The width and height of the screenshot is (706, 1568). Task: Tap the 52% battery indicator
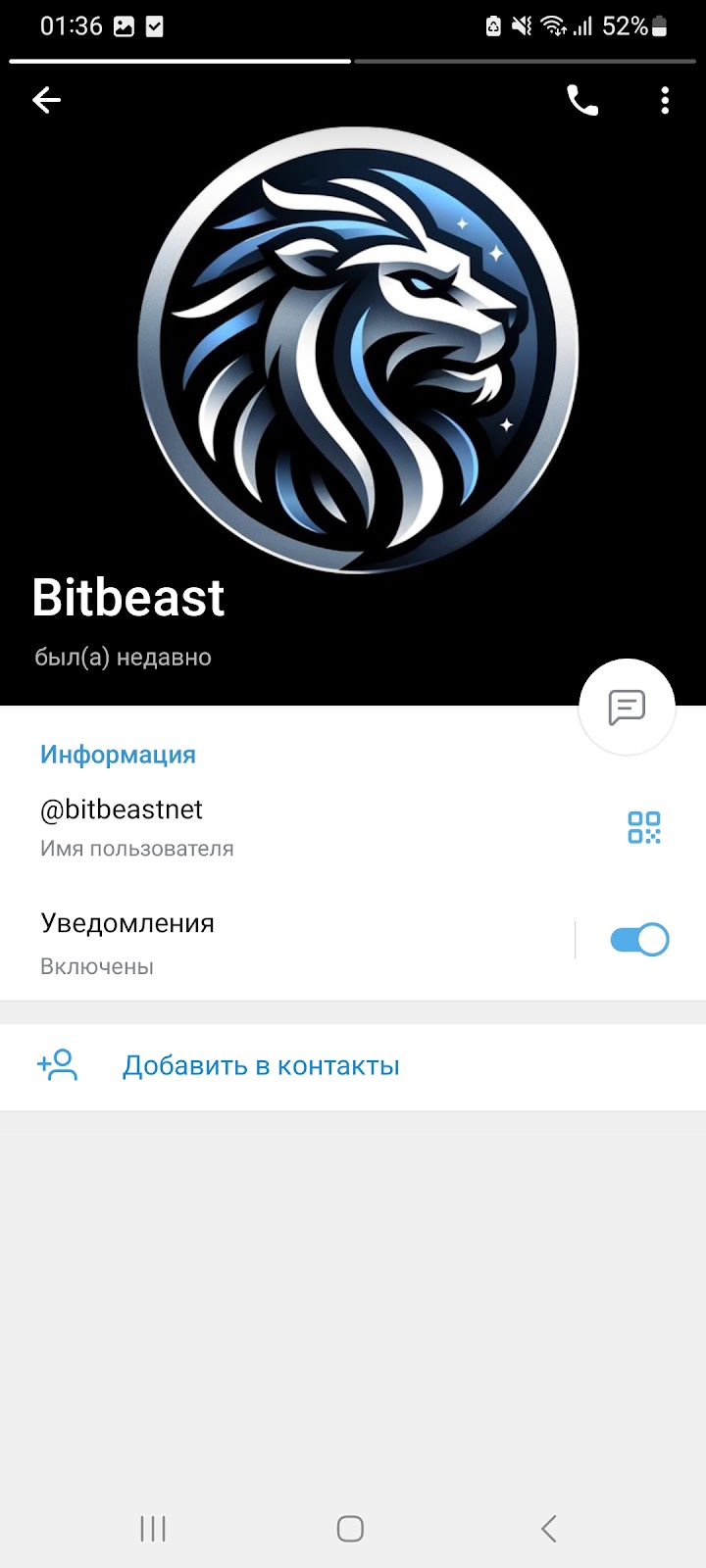(x=624, y=26)
